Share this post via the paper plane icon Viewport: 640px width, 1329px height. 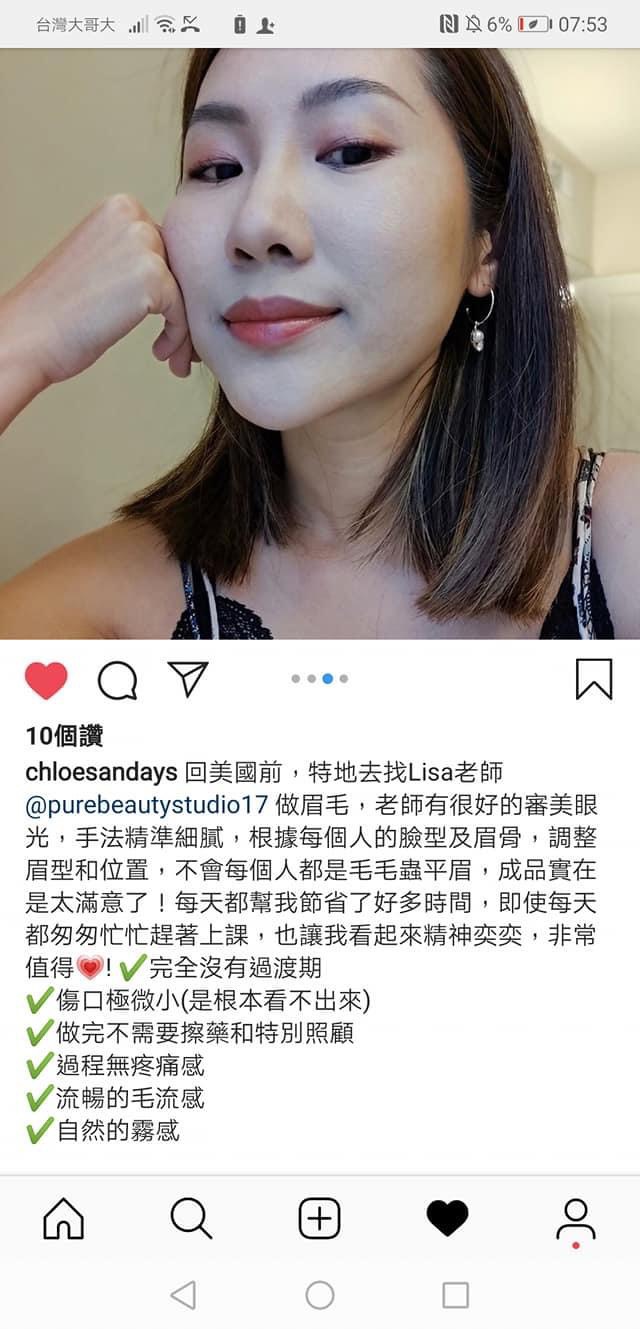click(x=187, y=679)
